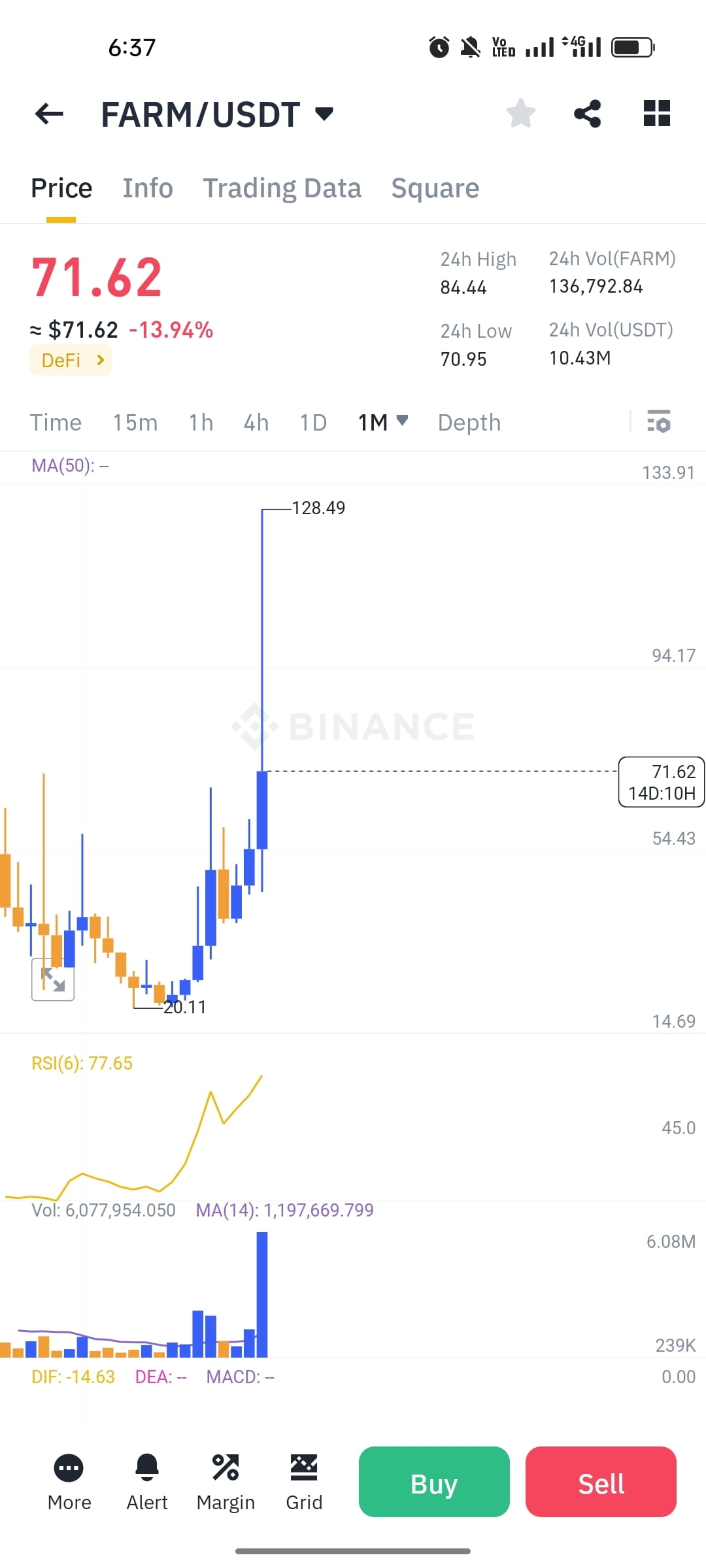Select the 15m timeframe option
This screenshot has width=706, height=1568.
click(134, 422)
